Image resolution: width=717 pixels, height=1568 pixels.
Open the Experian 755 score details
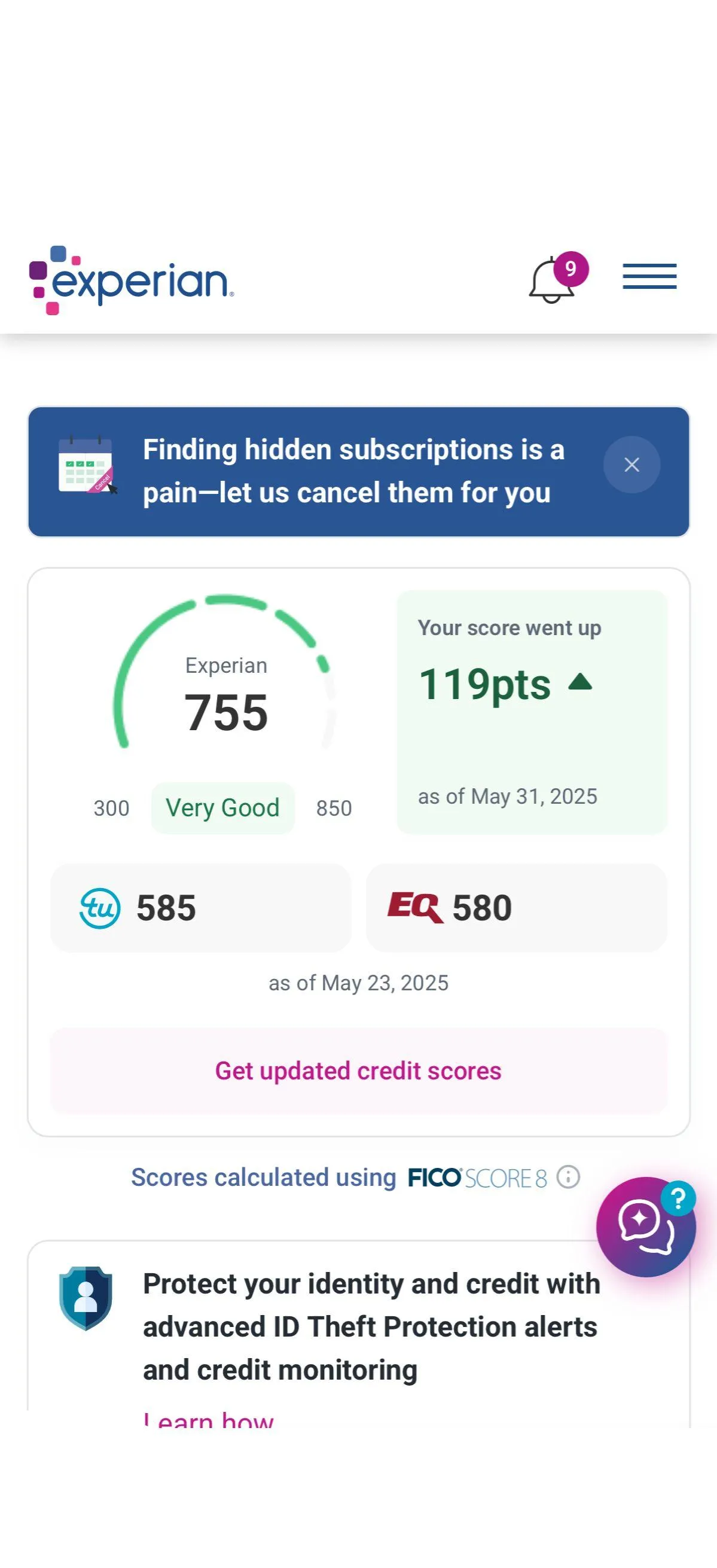coord(225,700)
